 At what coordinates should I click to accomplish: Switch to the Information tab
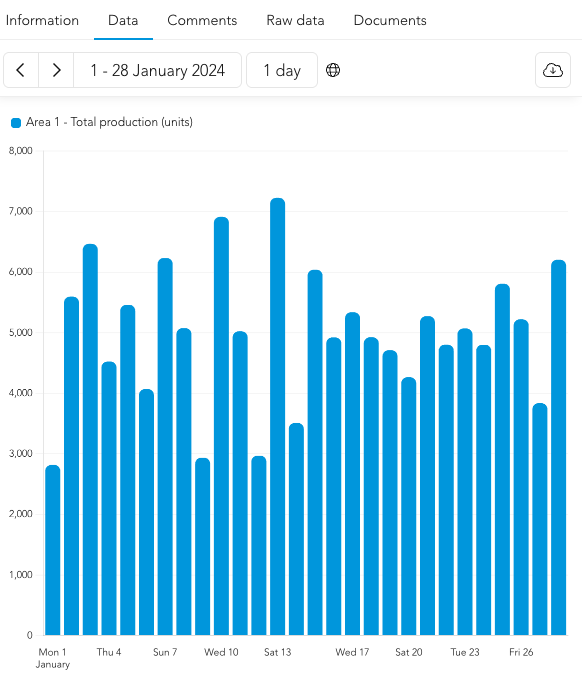coord(42,20)
